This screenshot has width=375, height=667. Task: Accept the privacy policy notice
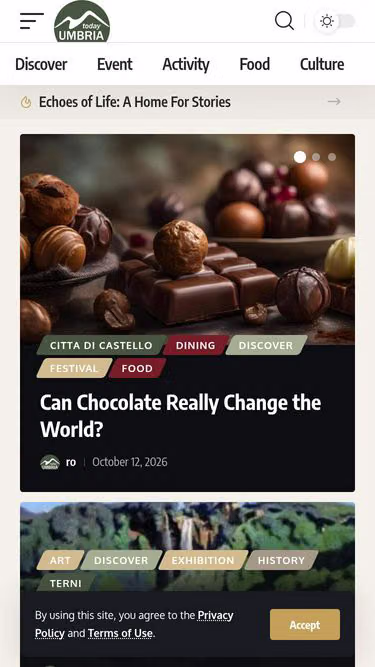tap(305, 624)
